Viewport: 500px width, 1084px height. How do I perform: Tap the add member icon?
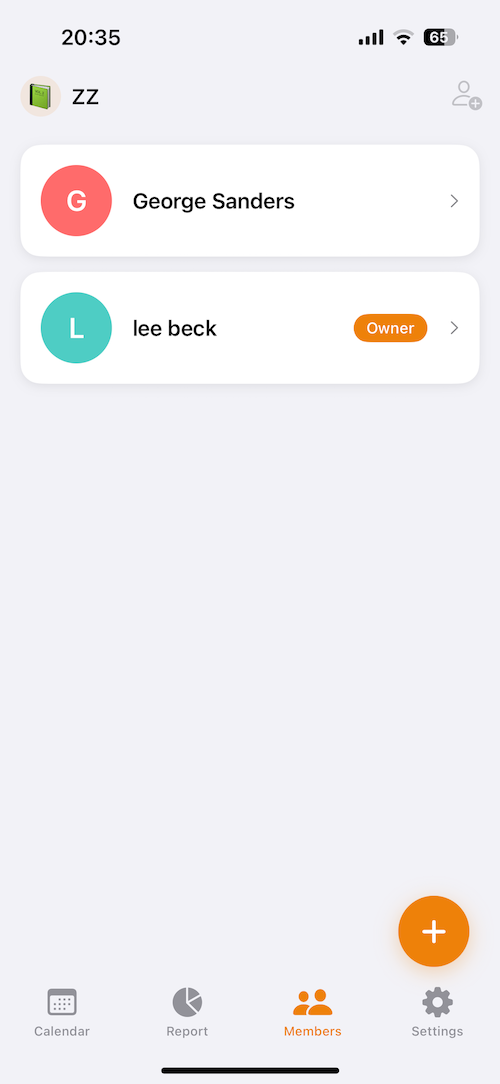[x=466, y=95]
